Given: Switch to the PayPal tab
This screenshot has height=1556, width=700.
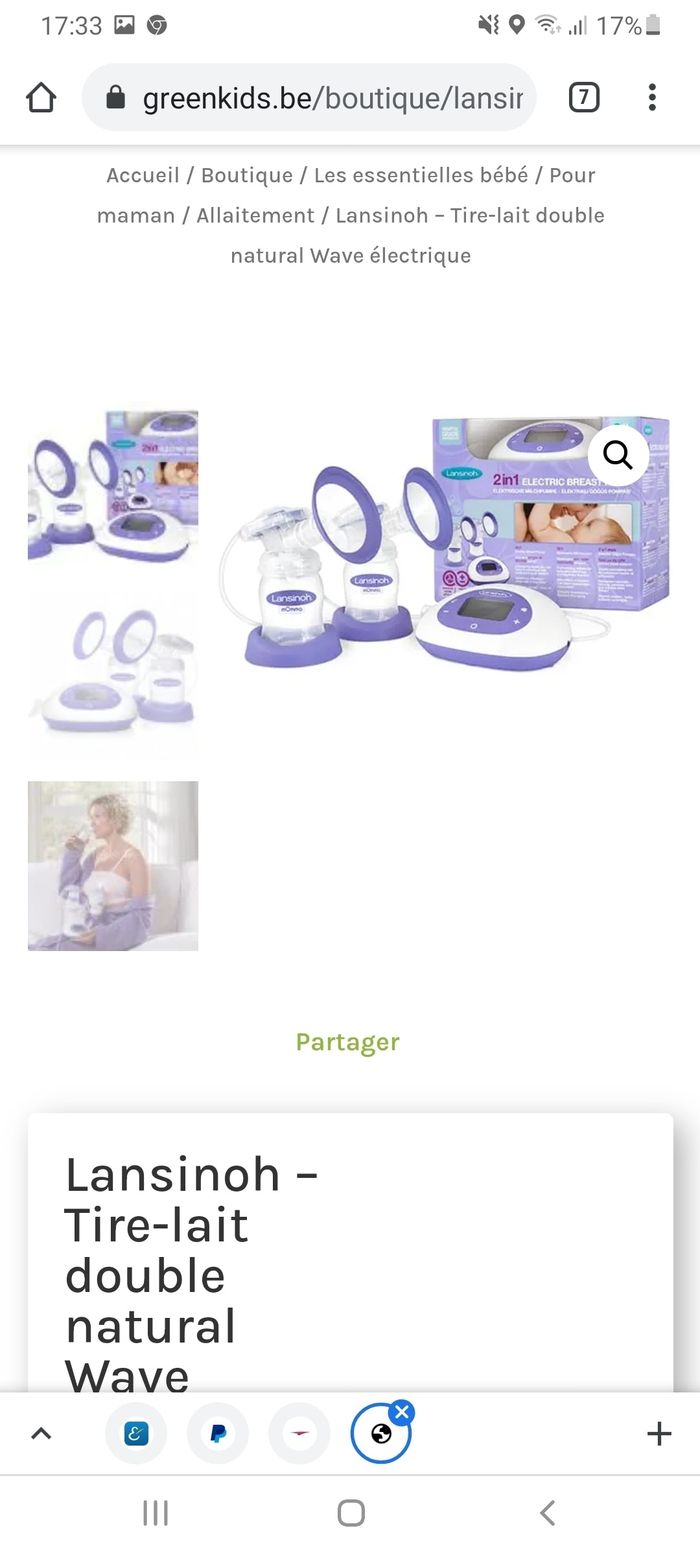Looking at the screenshot, I should [x=217, y=1434].
